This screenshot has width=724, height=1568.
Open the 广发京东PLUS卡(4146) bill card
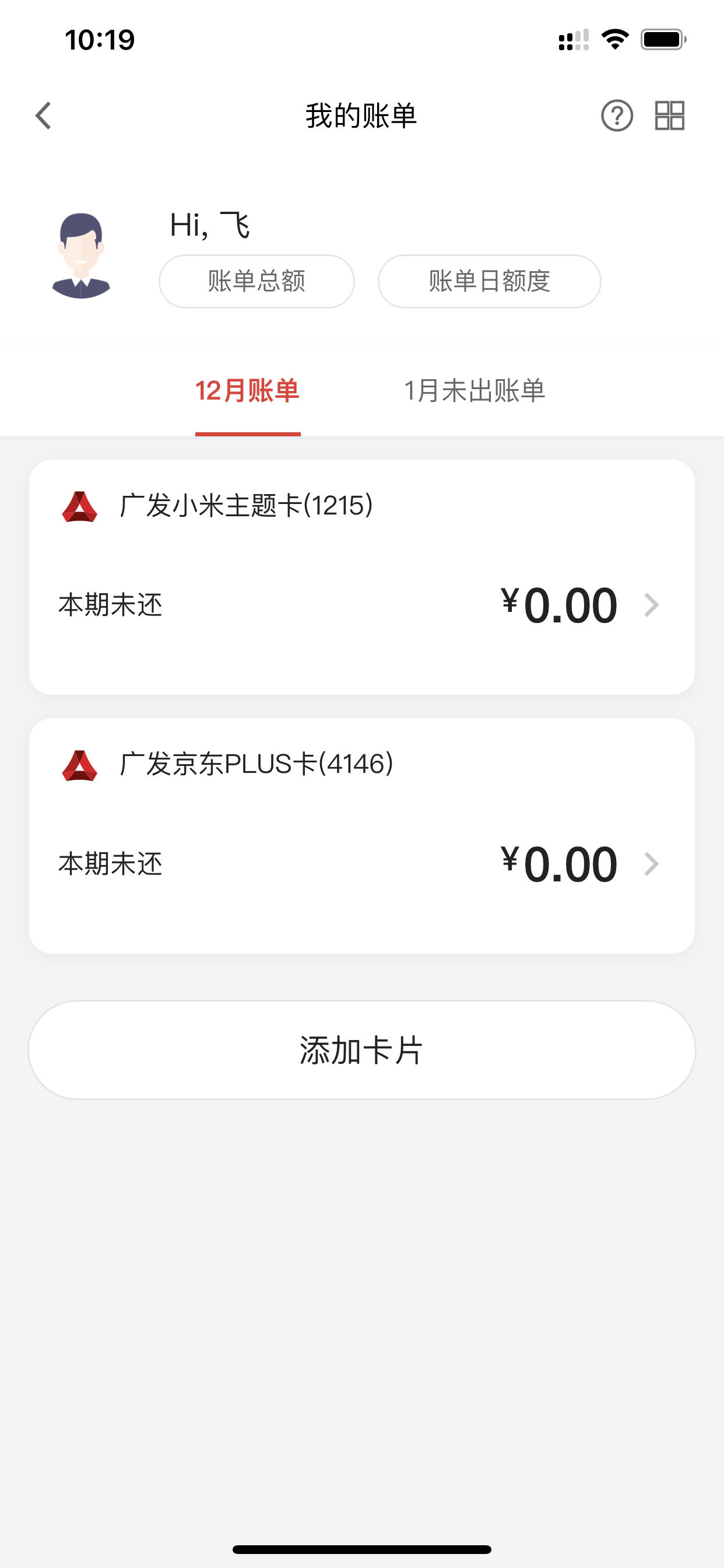point(362,836)
